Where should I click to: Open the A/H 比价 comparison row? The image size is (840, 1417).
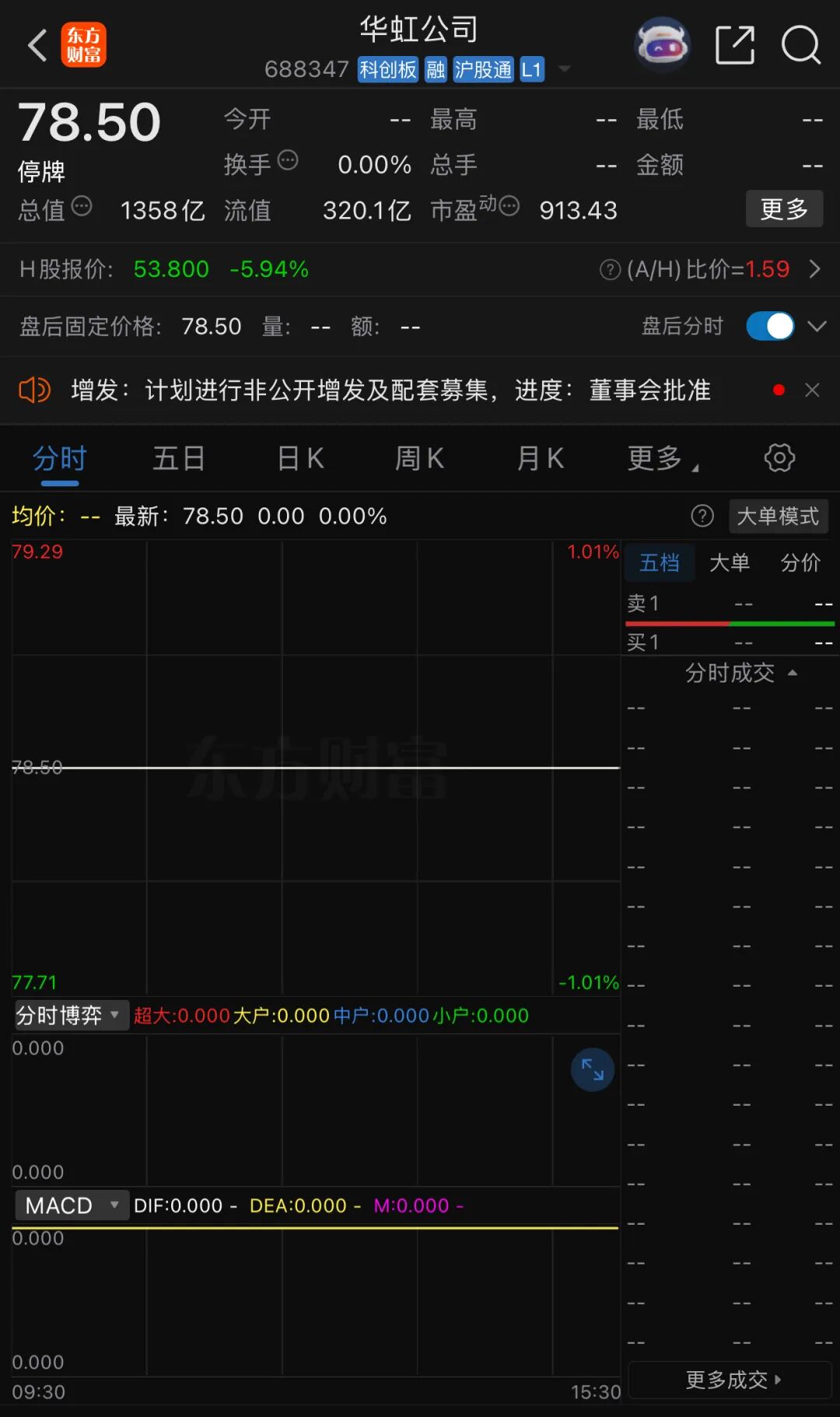(709, 269)
